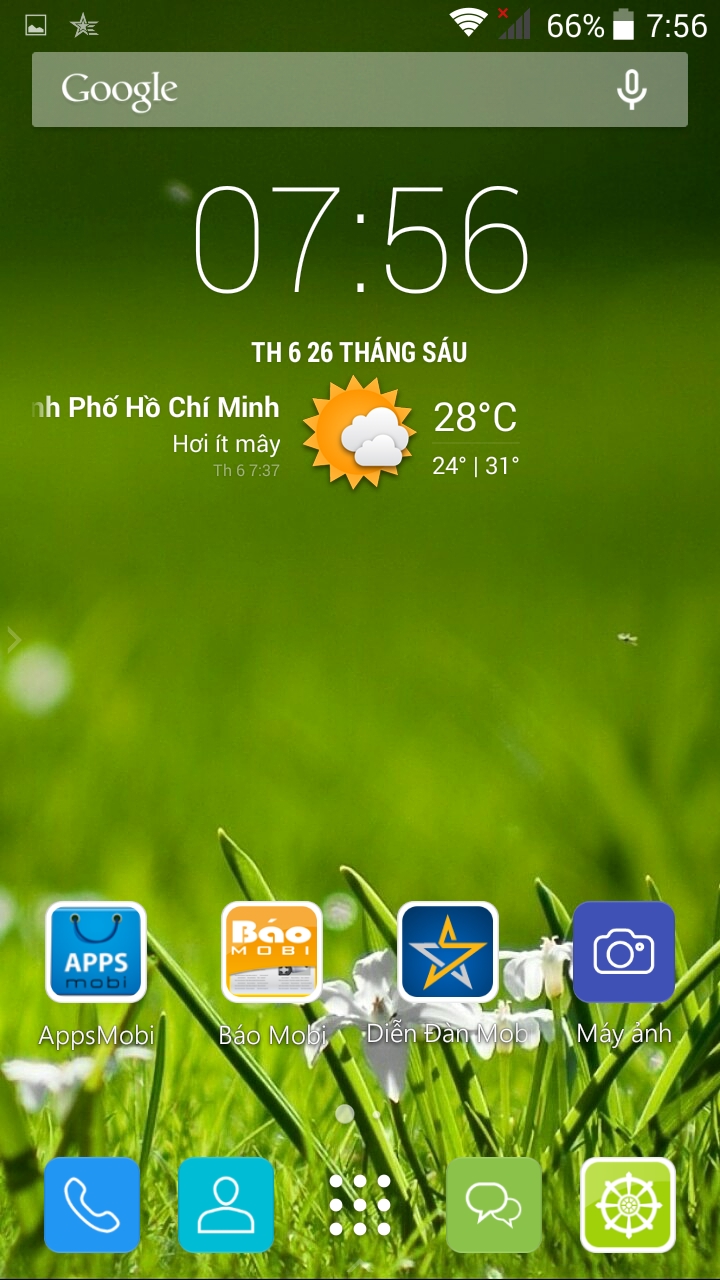Screen dimensions: 720x1280
Task: Open the Phone dialer
Action: point(92,1204)
